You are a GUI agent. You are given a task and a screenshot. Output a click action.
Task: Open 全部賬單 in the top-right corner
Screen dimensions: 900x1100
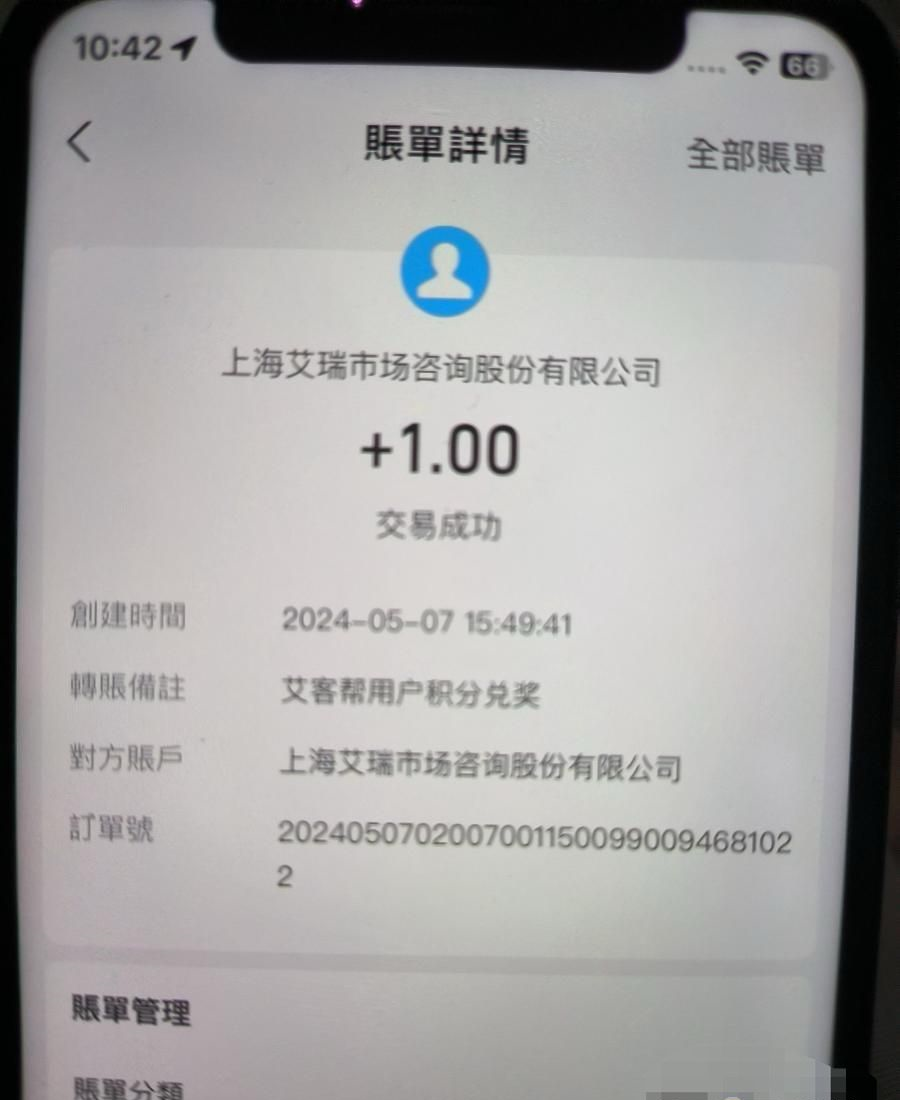[755, 156]
